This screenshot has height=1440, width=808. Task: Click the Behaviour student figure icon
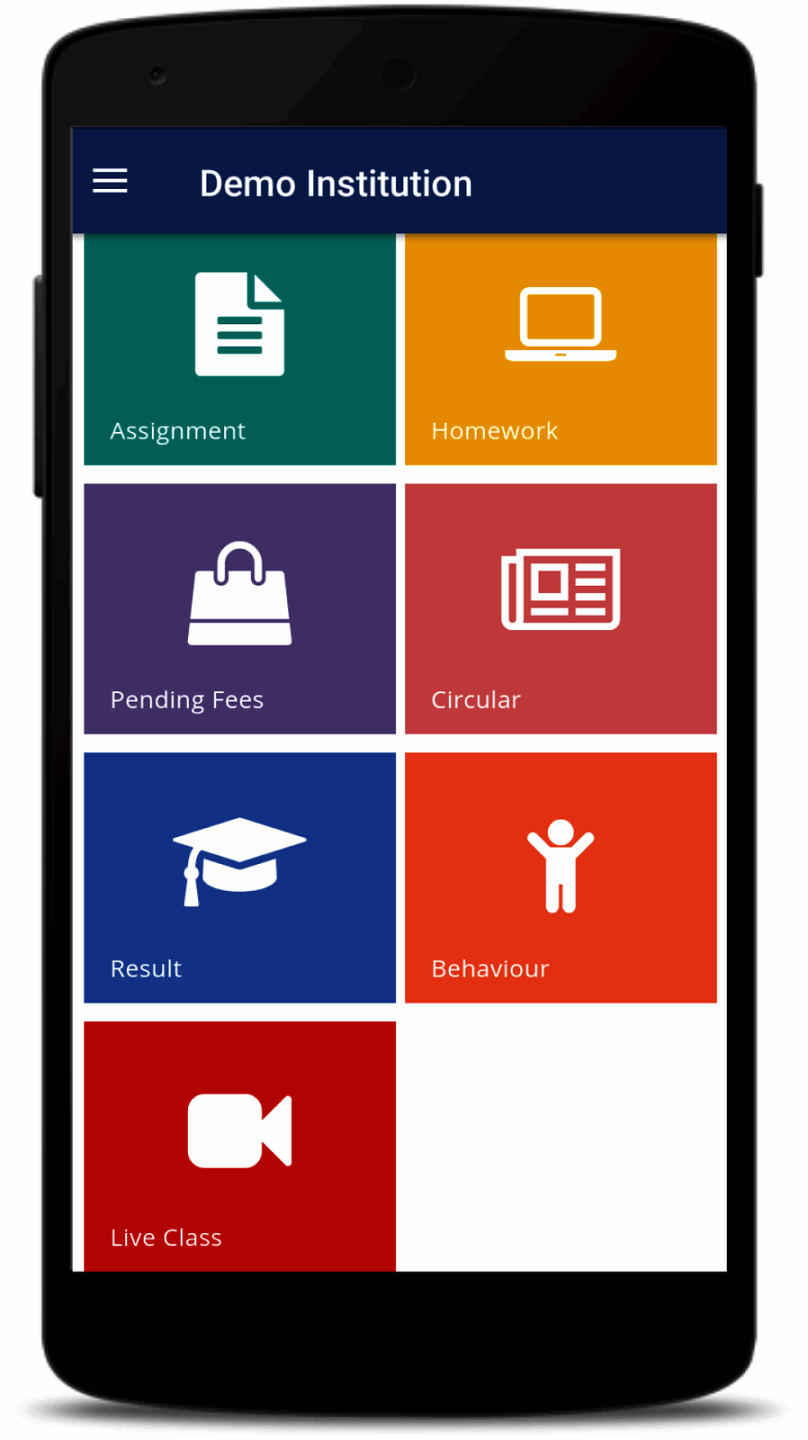[560, 860]
